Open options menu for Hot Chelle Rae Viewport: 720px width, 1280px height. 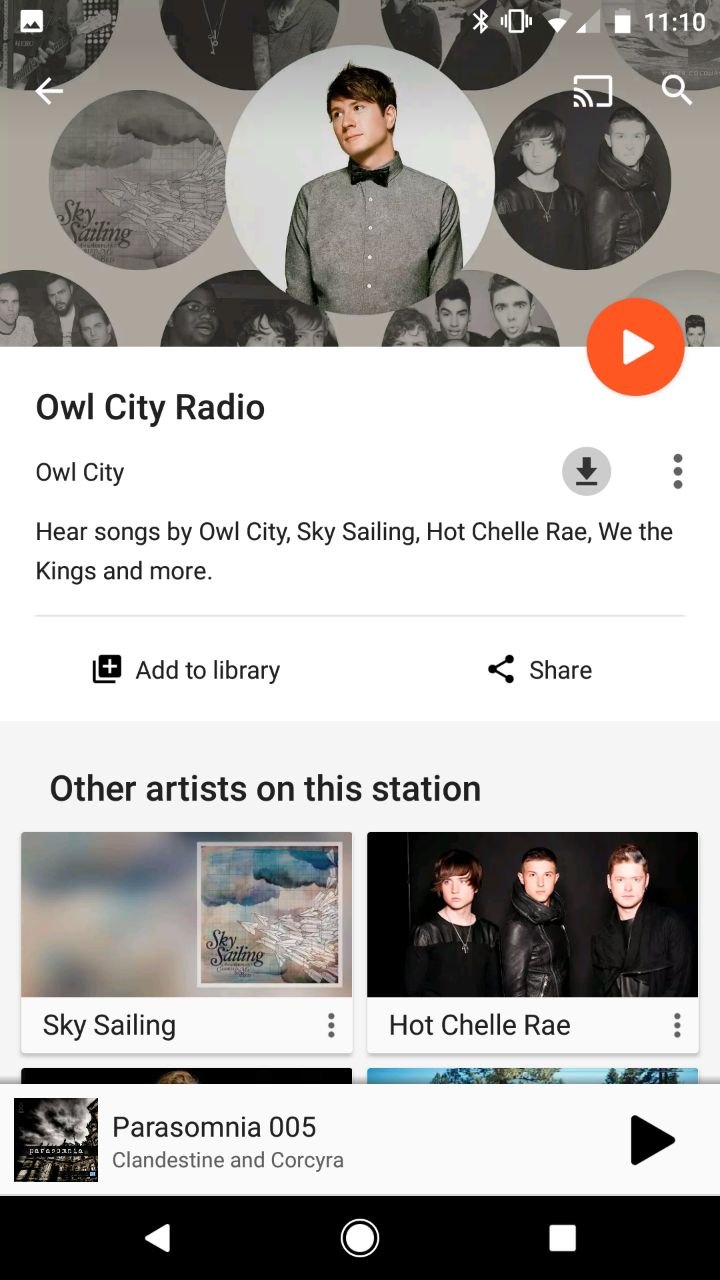pyautogui.click(x=677, y=1025)
